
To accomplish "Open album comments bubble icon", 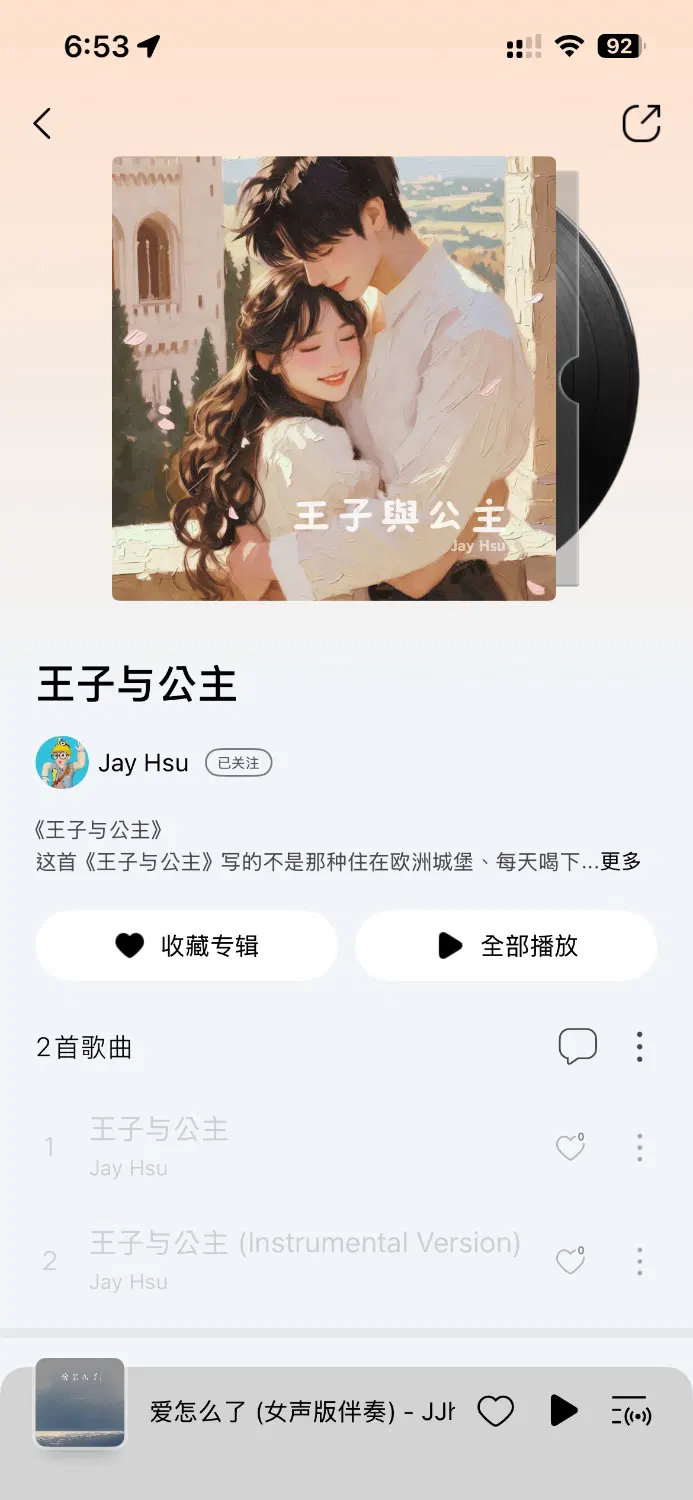I will [x=577, y=1046].
